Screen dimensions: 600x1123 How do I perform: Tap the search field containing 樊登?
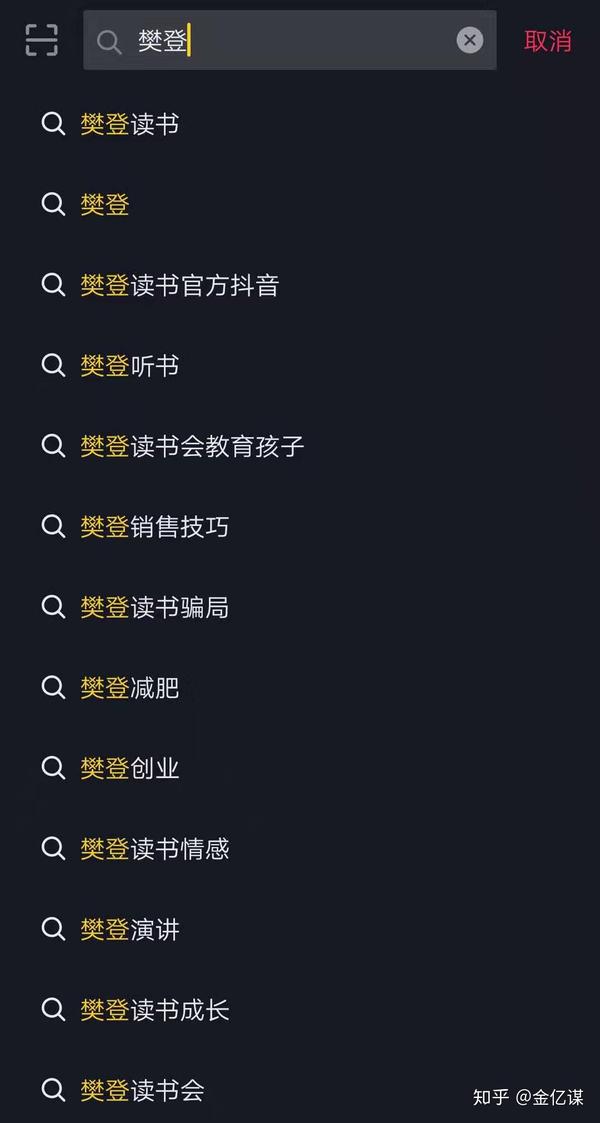click(x=289, y=40)
